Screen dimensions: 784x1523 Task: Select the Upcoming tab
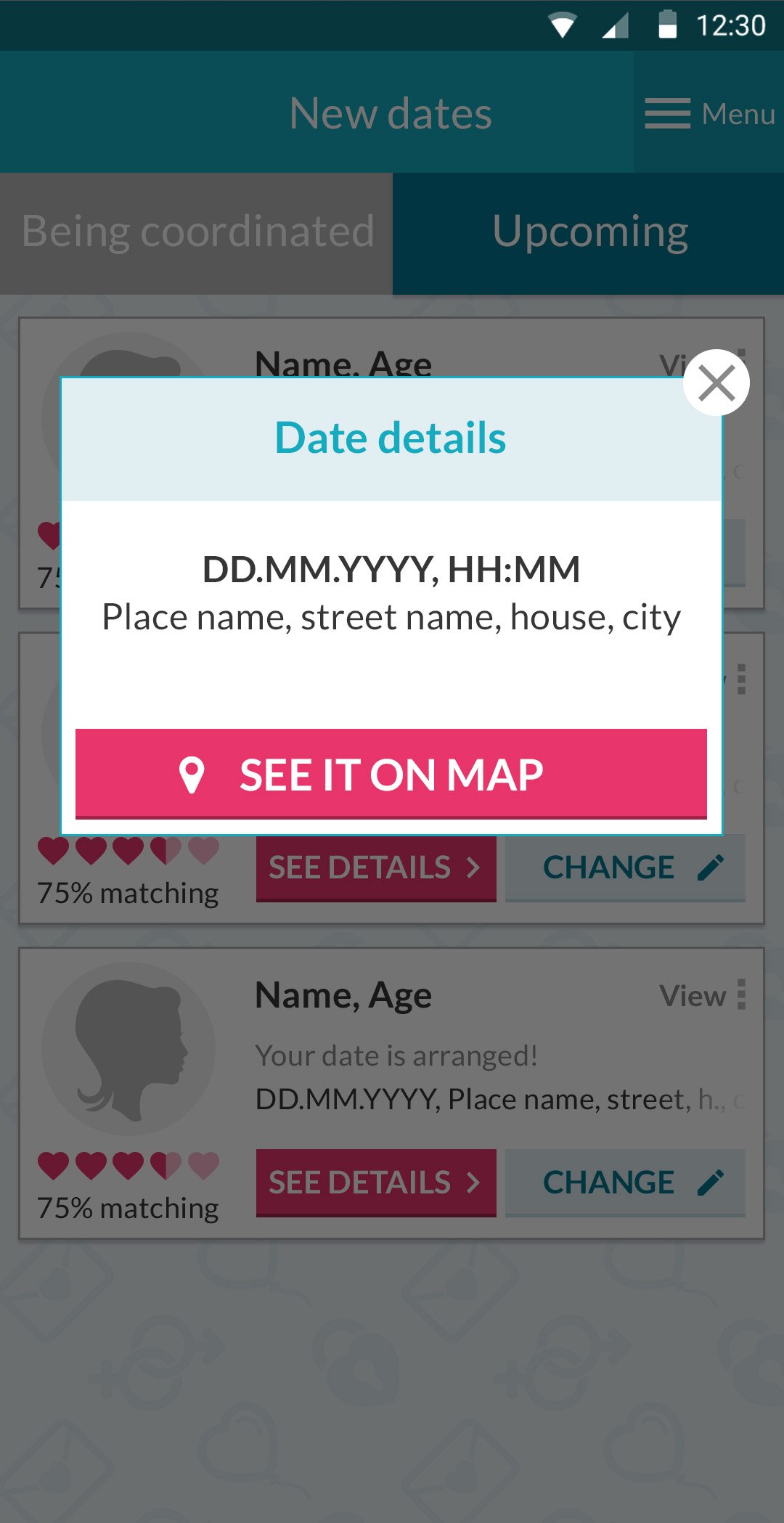click(589, 233)
